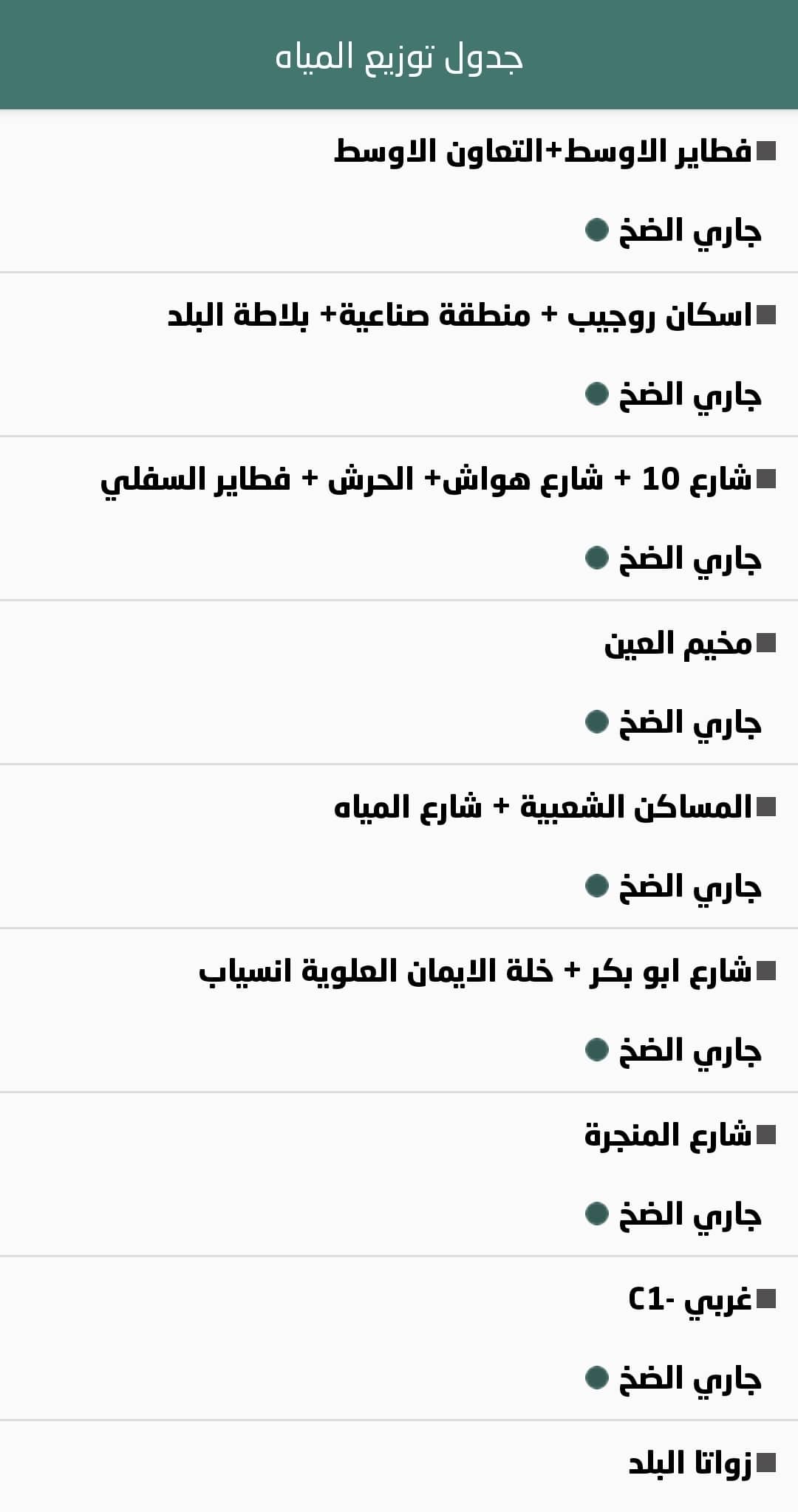Open المساكن الشعبية + شارع المياه entry
This screenshot has width=798, height=1512.
(x=543, y=808)
